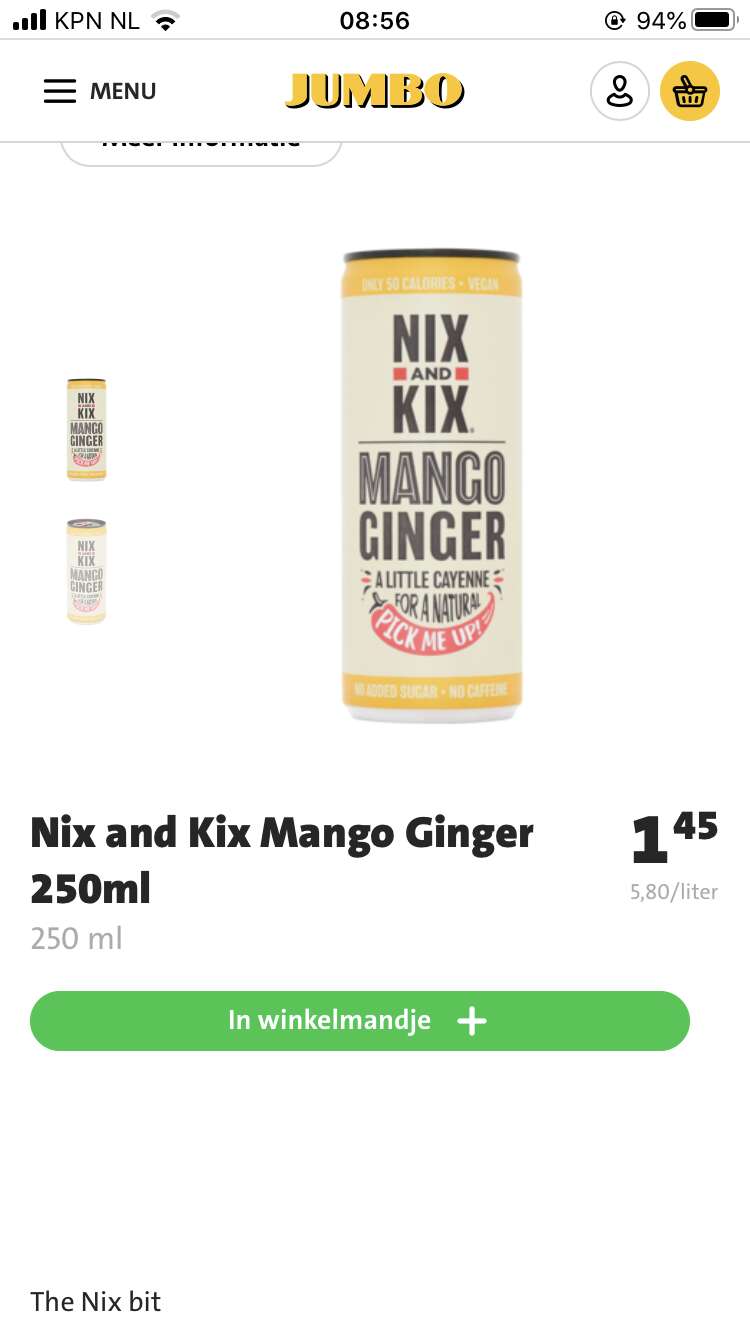The height and width of the screenshot is (1334, 750).
Task: Open the hamburger MENU
Action: [x=99, y=91]
